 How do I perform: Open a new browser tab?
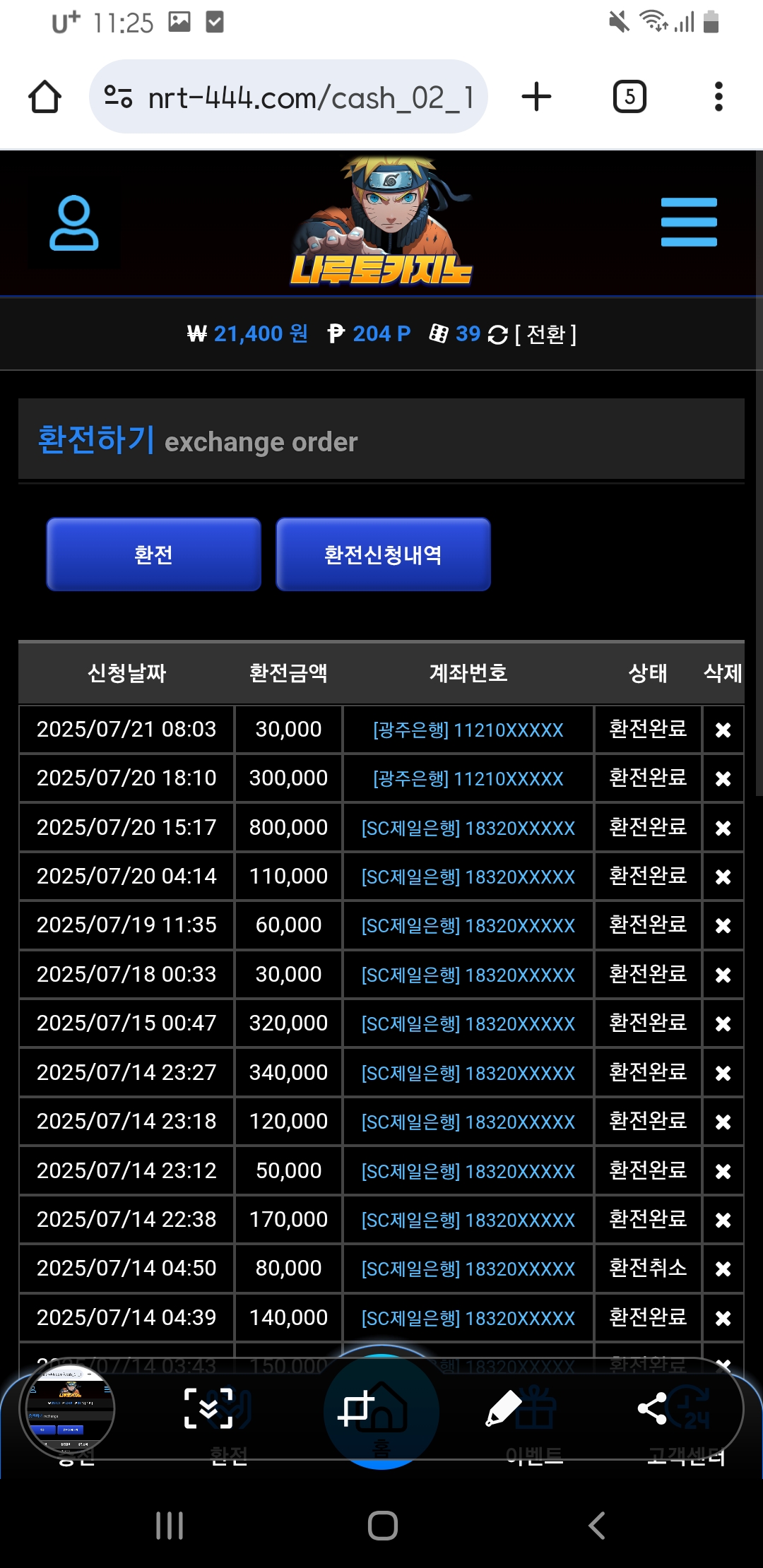[536, 97]
